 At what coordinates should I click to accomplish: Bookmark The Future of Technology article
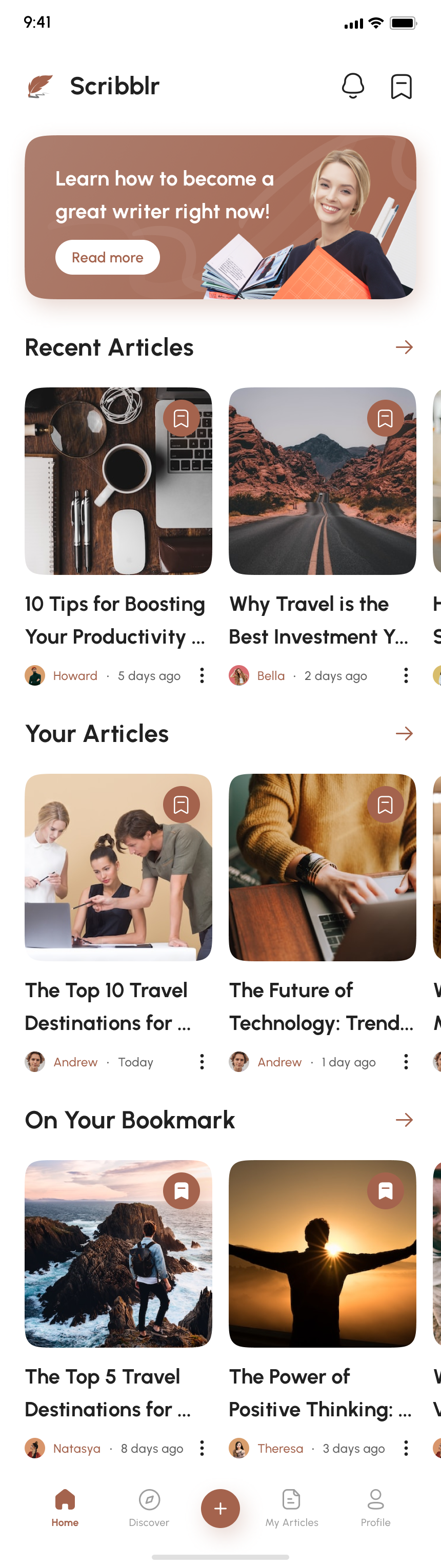tap(385, 804)
